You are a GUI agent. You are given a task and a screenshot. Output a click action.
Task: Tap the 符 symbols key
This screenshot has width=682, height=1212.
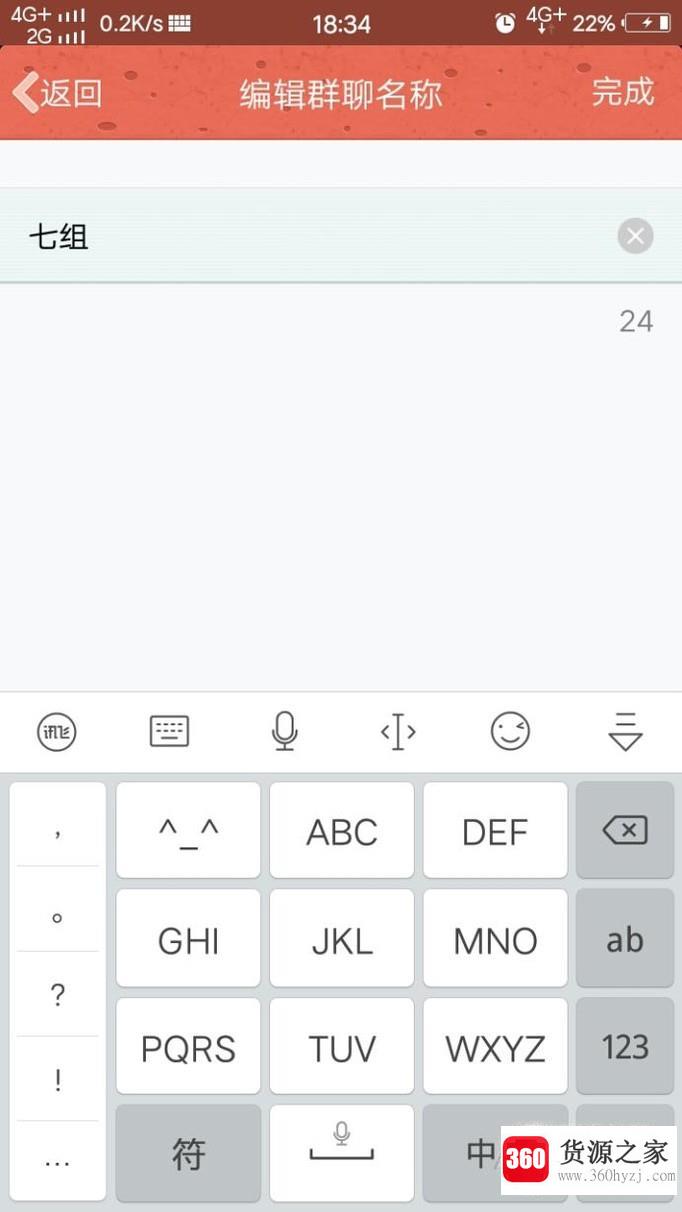188,1155
